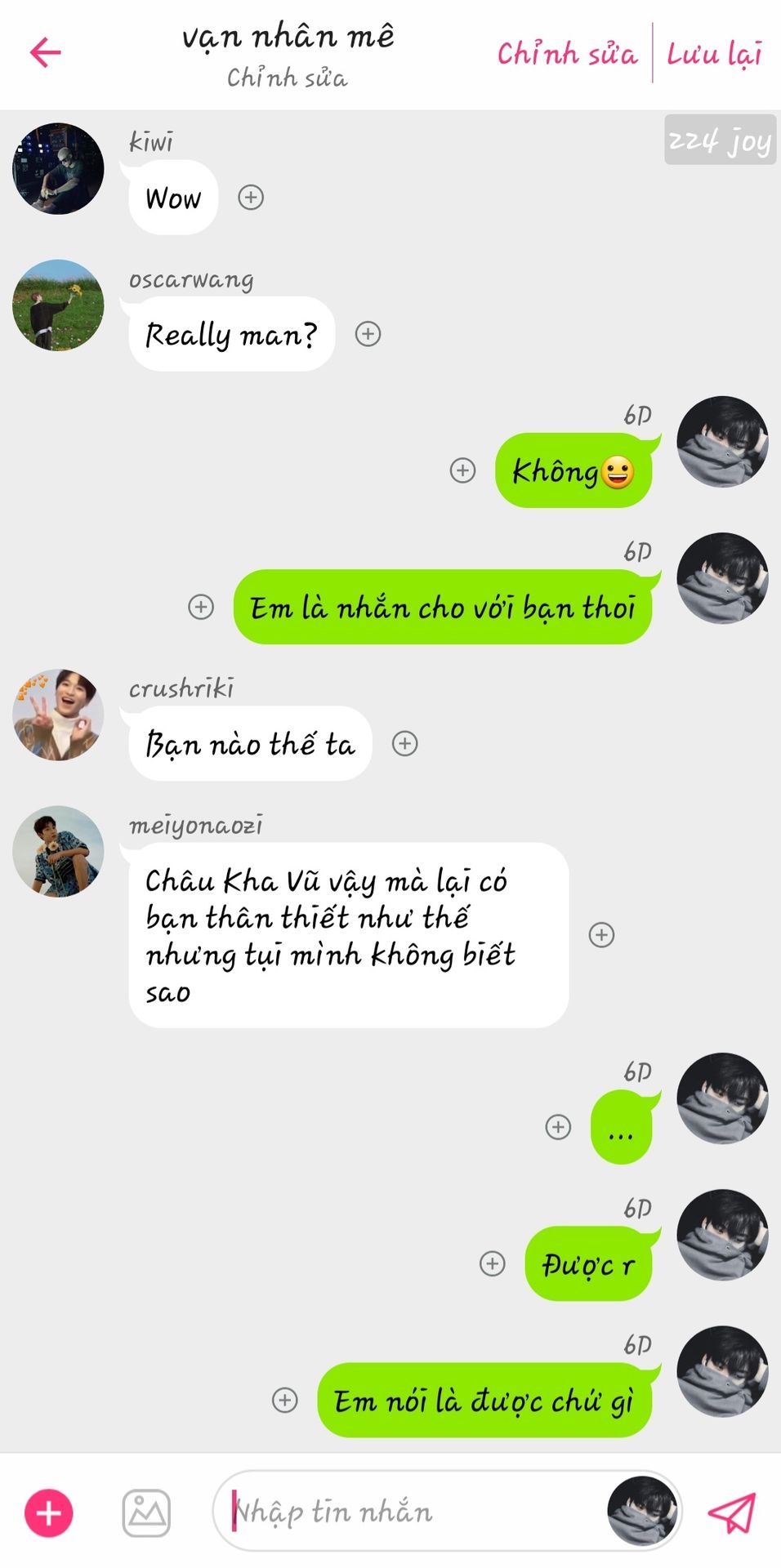
Task: Save the chat with Lưu lại
Action: [714, 54]
